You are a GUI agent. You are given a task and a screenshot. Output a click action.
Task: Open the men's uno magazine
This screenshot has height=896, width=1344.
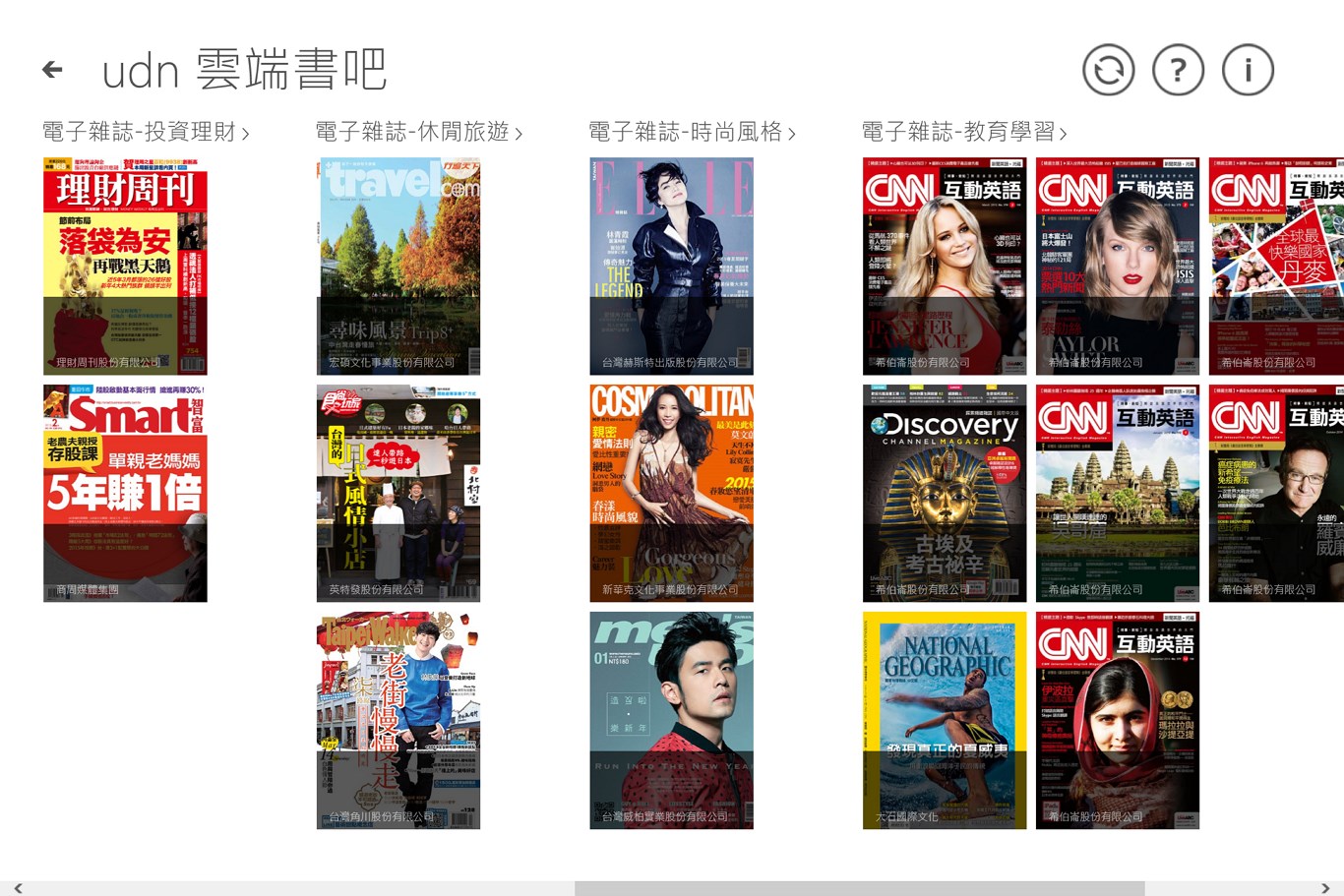pyautogui.click(x=671, y=720)
